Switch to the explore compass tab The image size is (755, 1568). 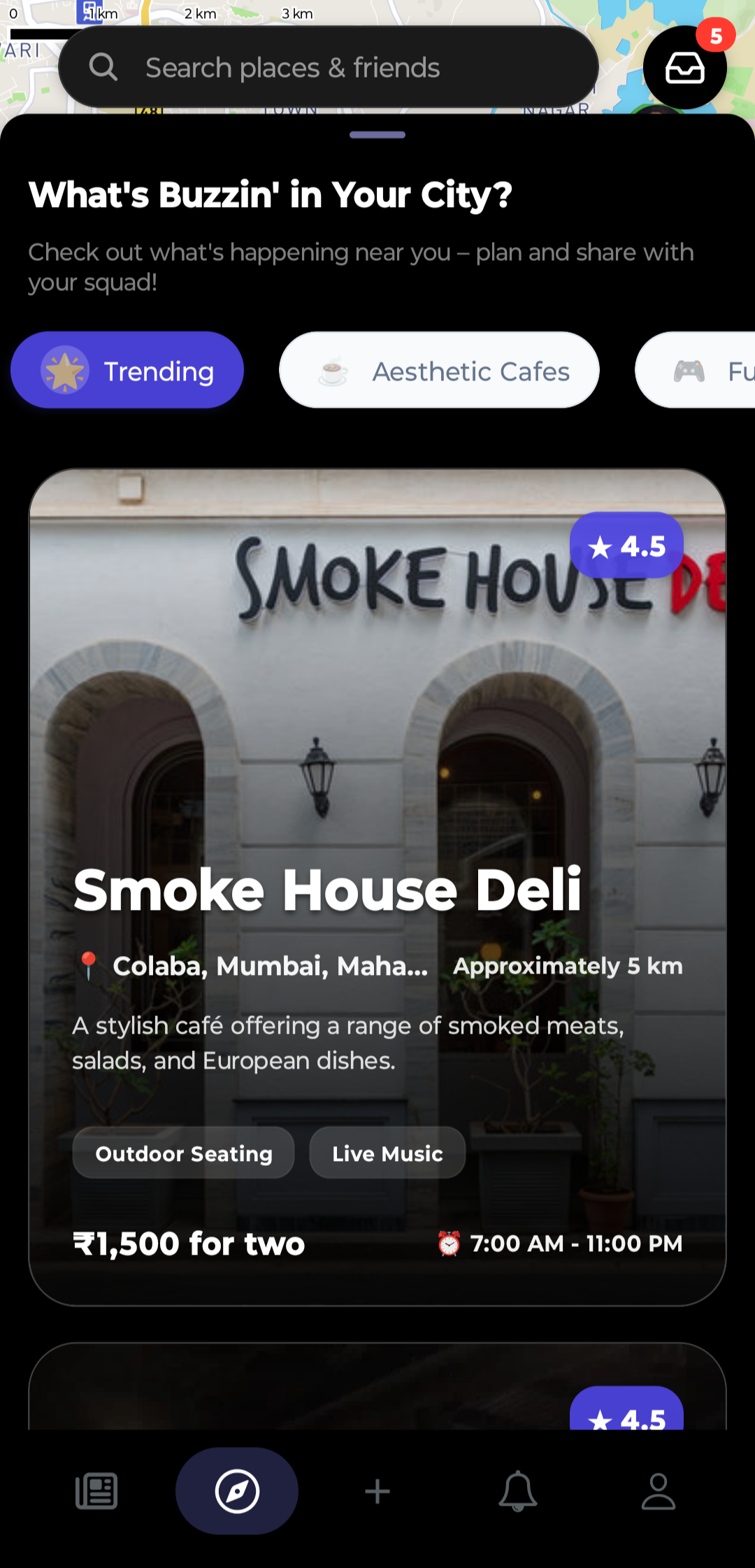pyautogui.click(x=237, y=1491)
